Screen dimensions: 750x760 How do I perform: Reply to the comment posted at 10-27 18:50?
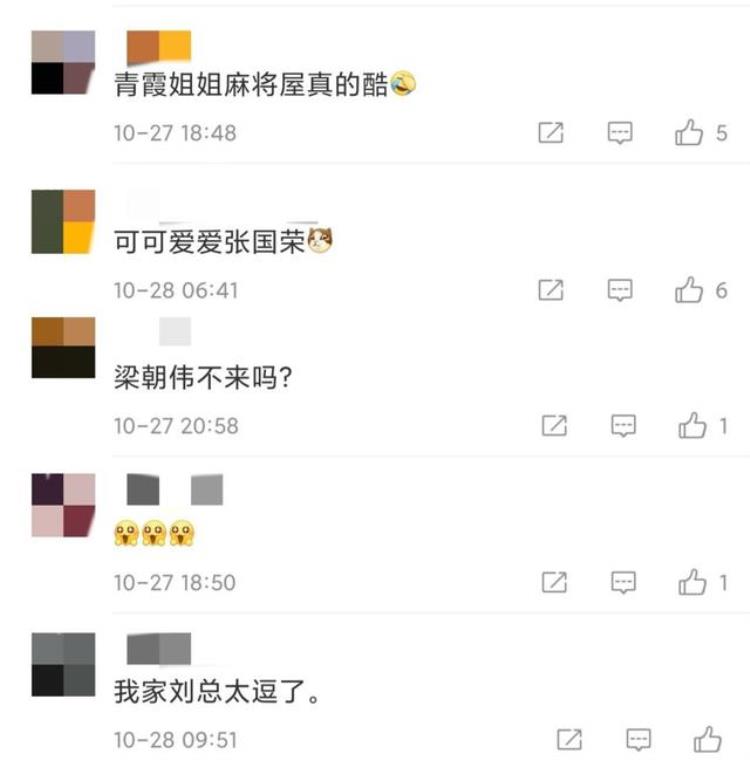[x=624, y=581]
